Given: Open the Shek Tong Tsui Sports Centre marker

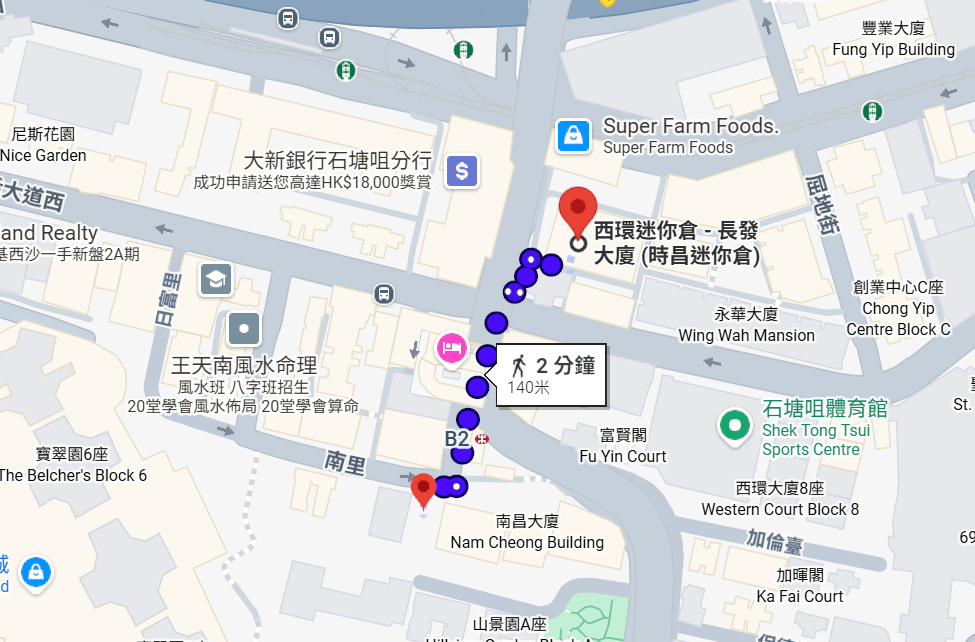Looking at the screenshot, I should [x=736, y=427].
